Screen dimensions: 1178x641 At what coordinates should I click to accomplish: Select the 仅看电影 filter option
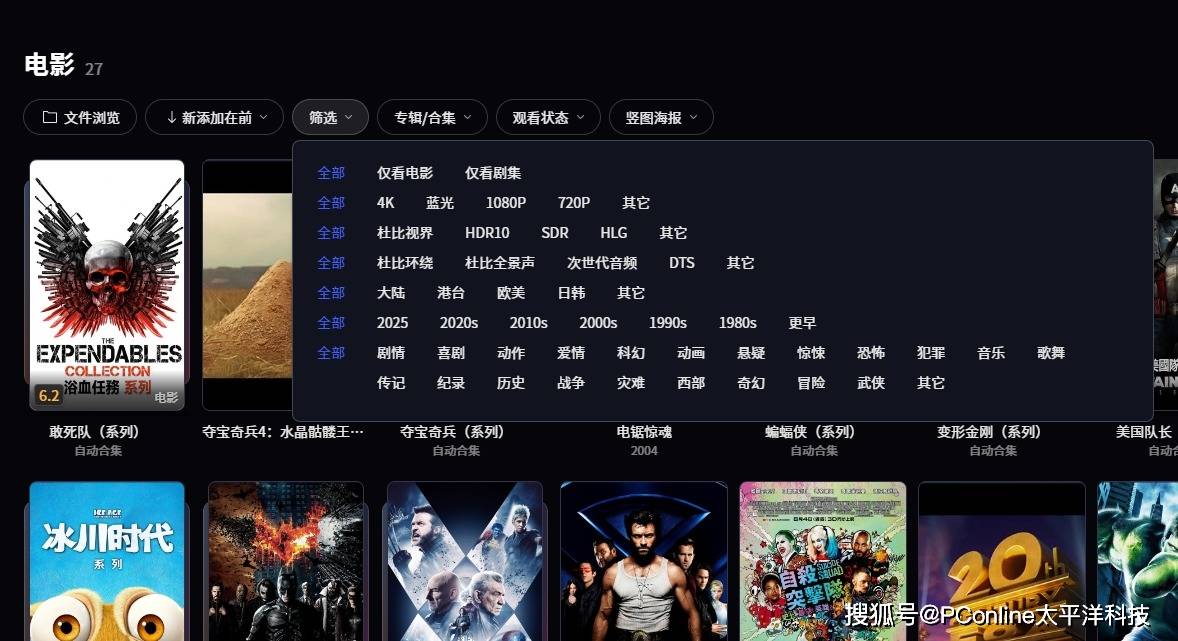[x=405, y=173]
